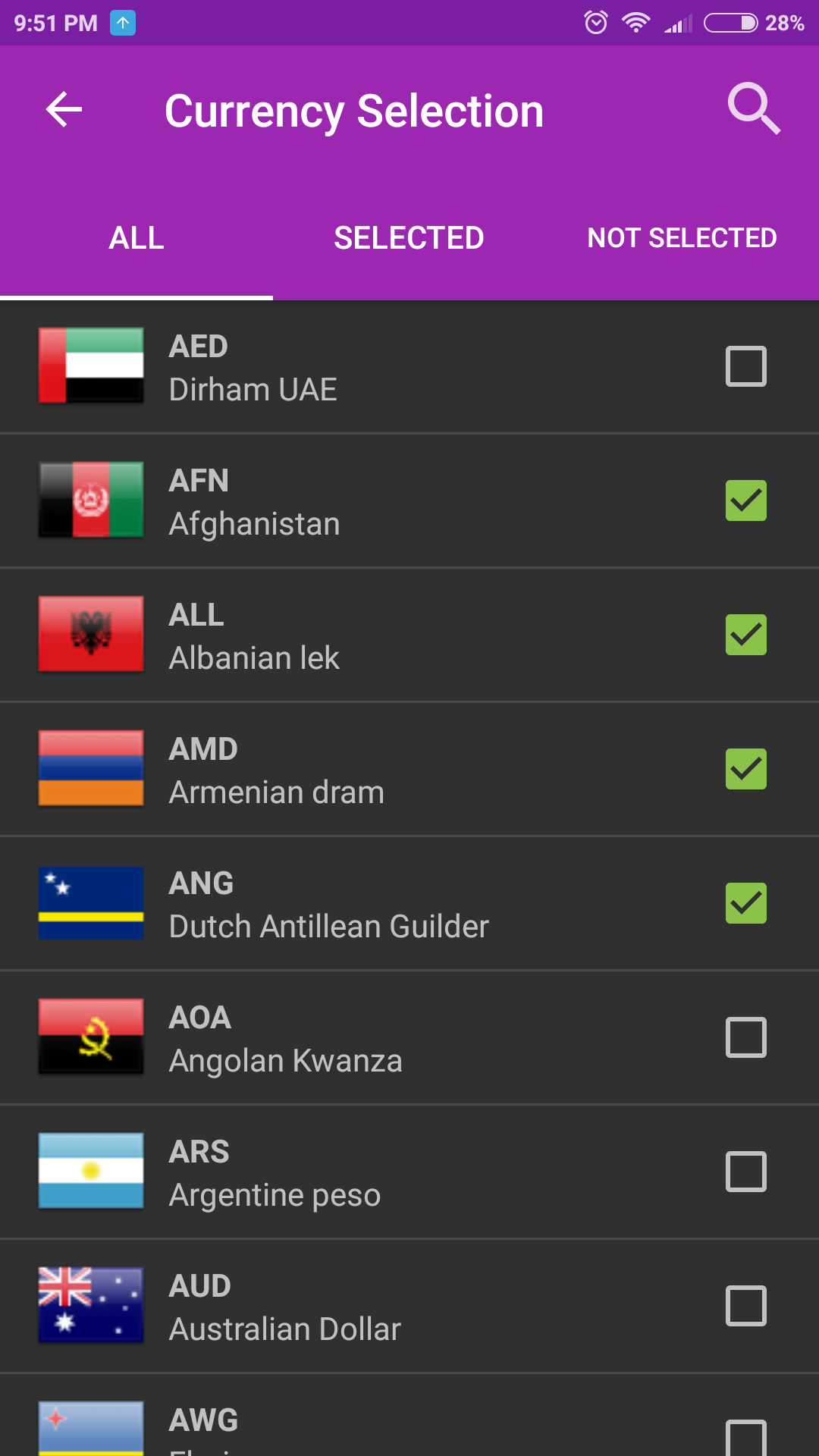Click the Armenian flag beside AMD

point(90,768)
